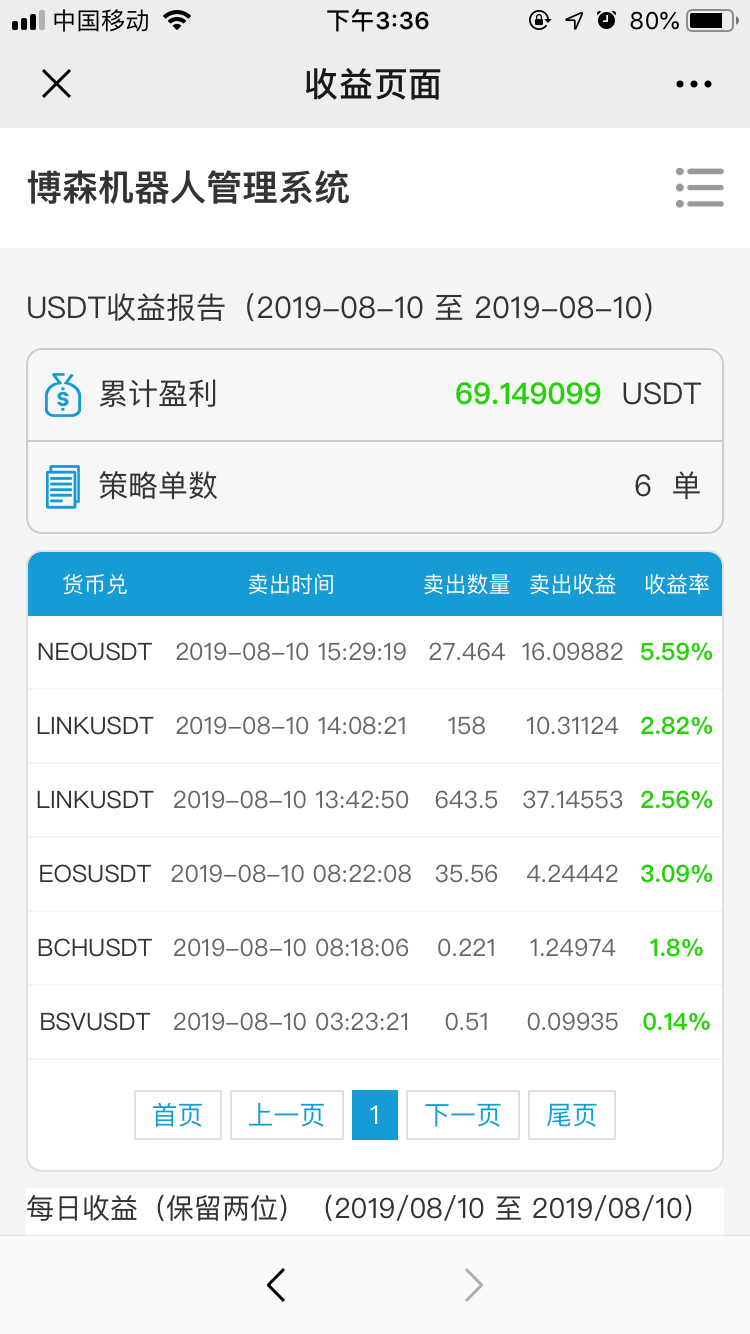Jump to 尾页 last page
The width and height of the screenshot is (750, 1334).
pos(572,1115)
